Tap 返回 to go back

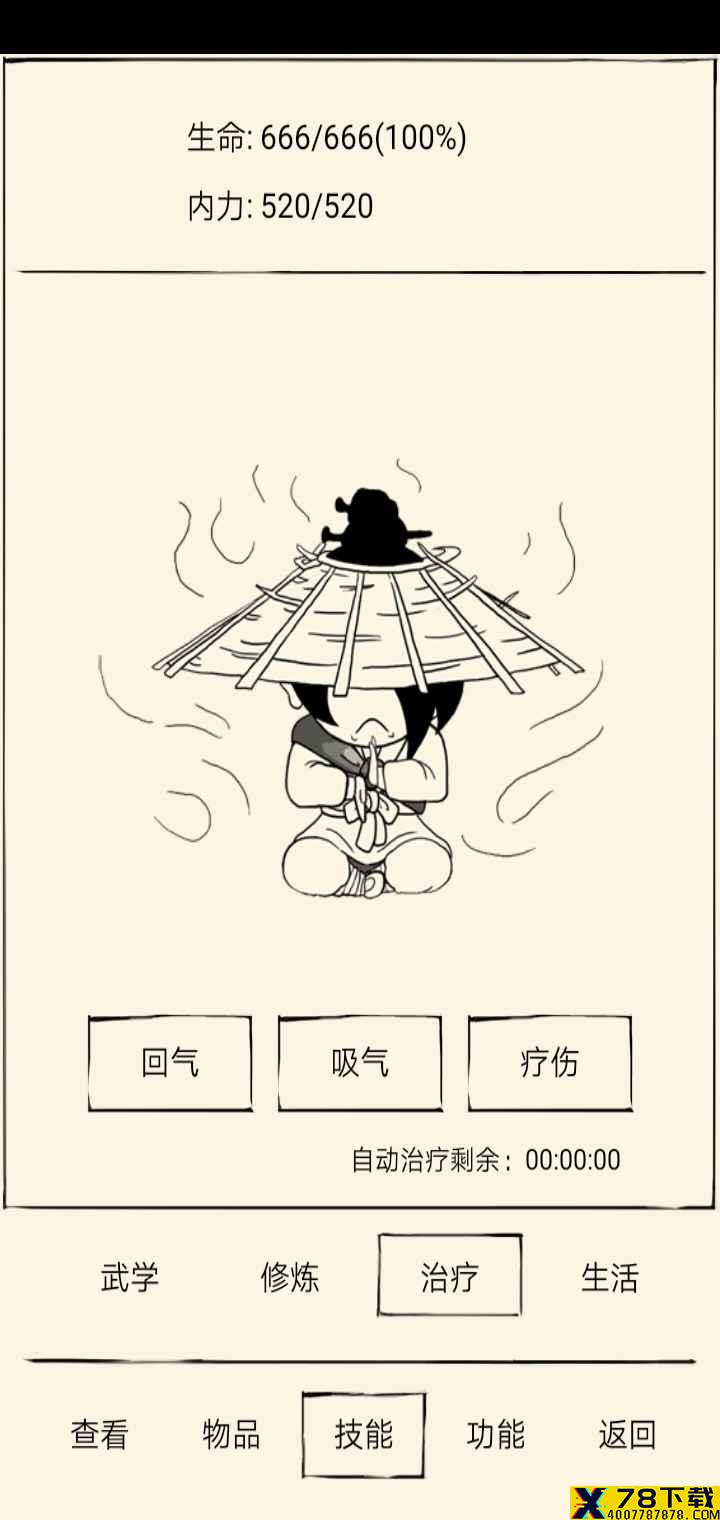coord(627,1435)
